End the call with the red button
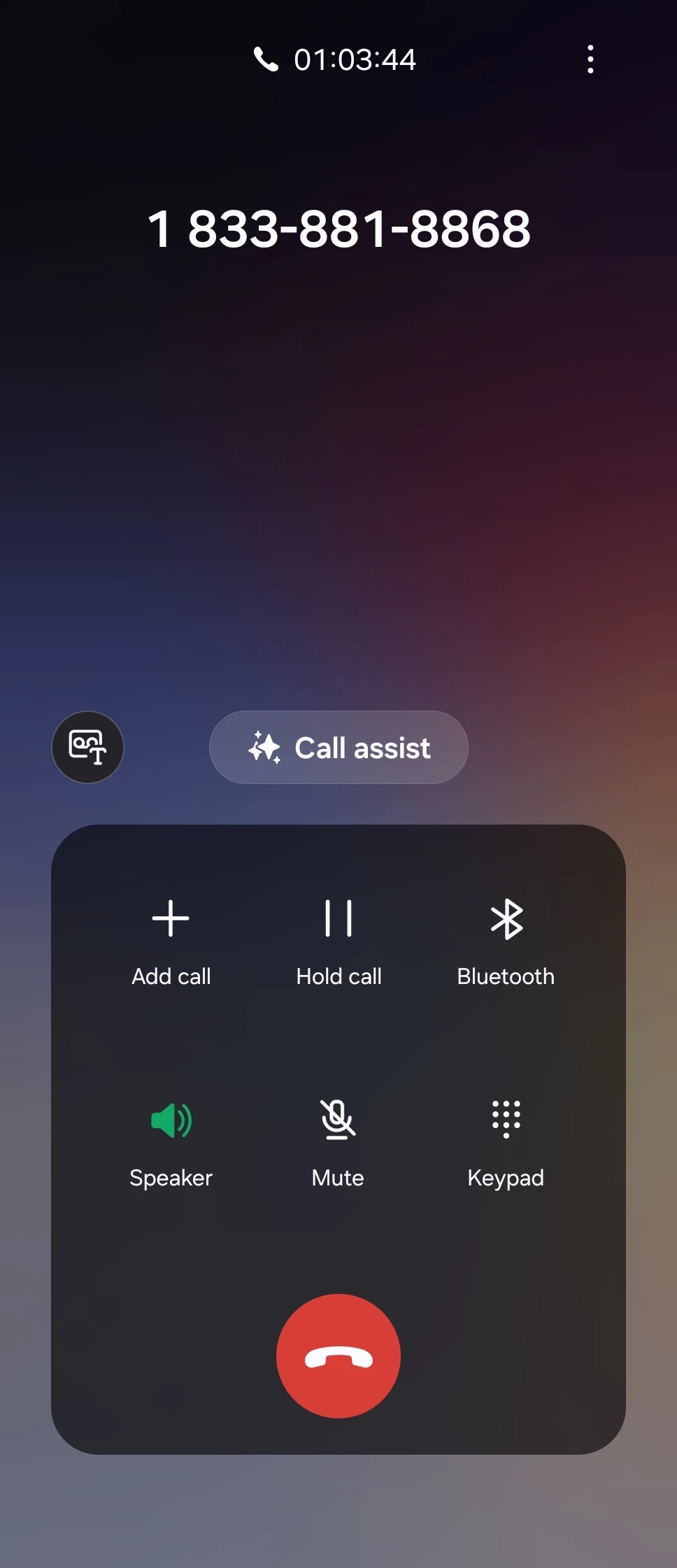The image size is (677, 1568). [x=338, y=1356]
